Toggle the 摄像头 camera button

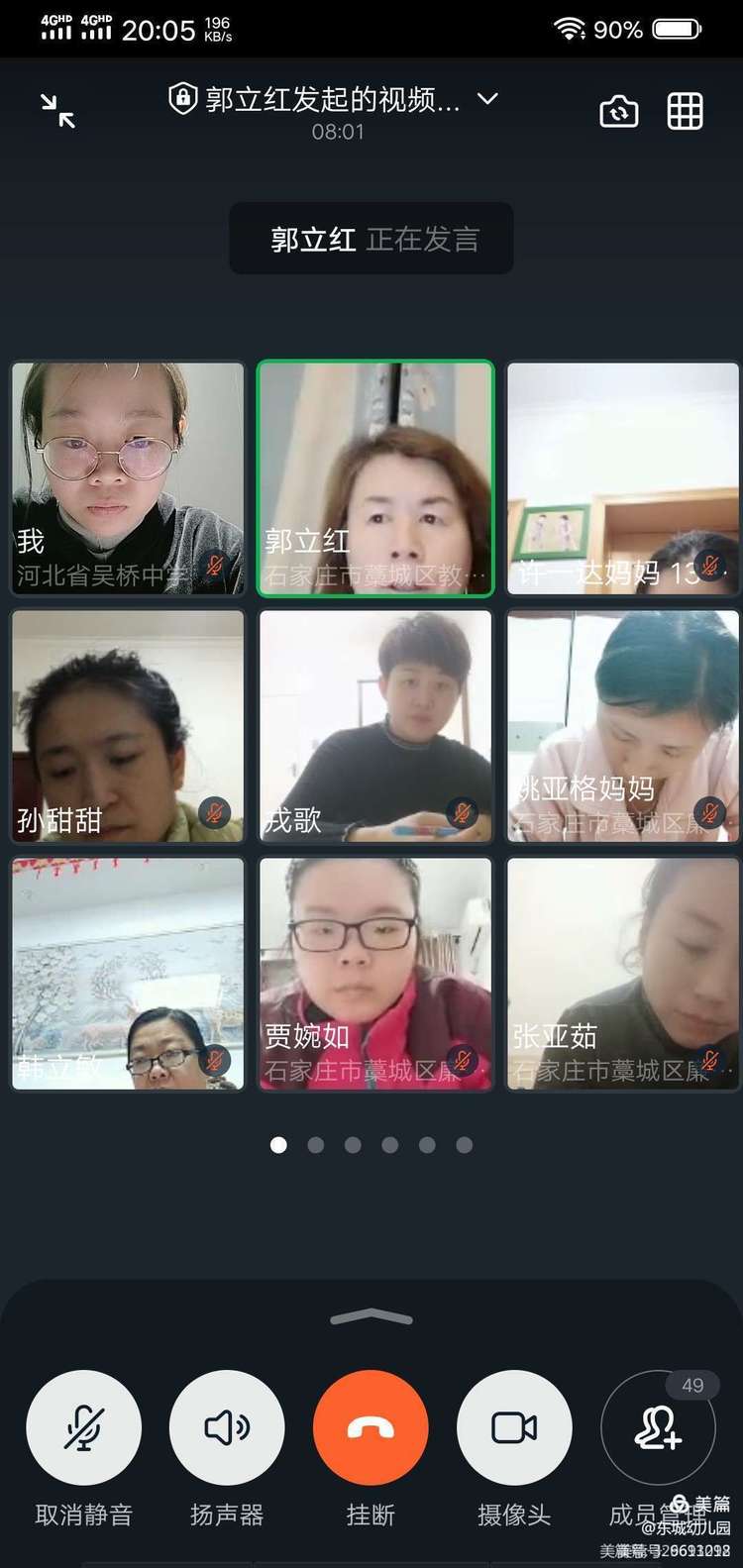(x=514, y=1427)
